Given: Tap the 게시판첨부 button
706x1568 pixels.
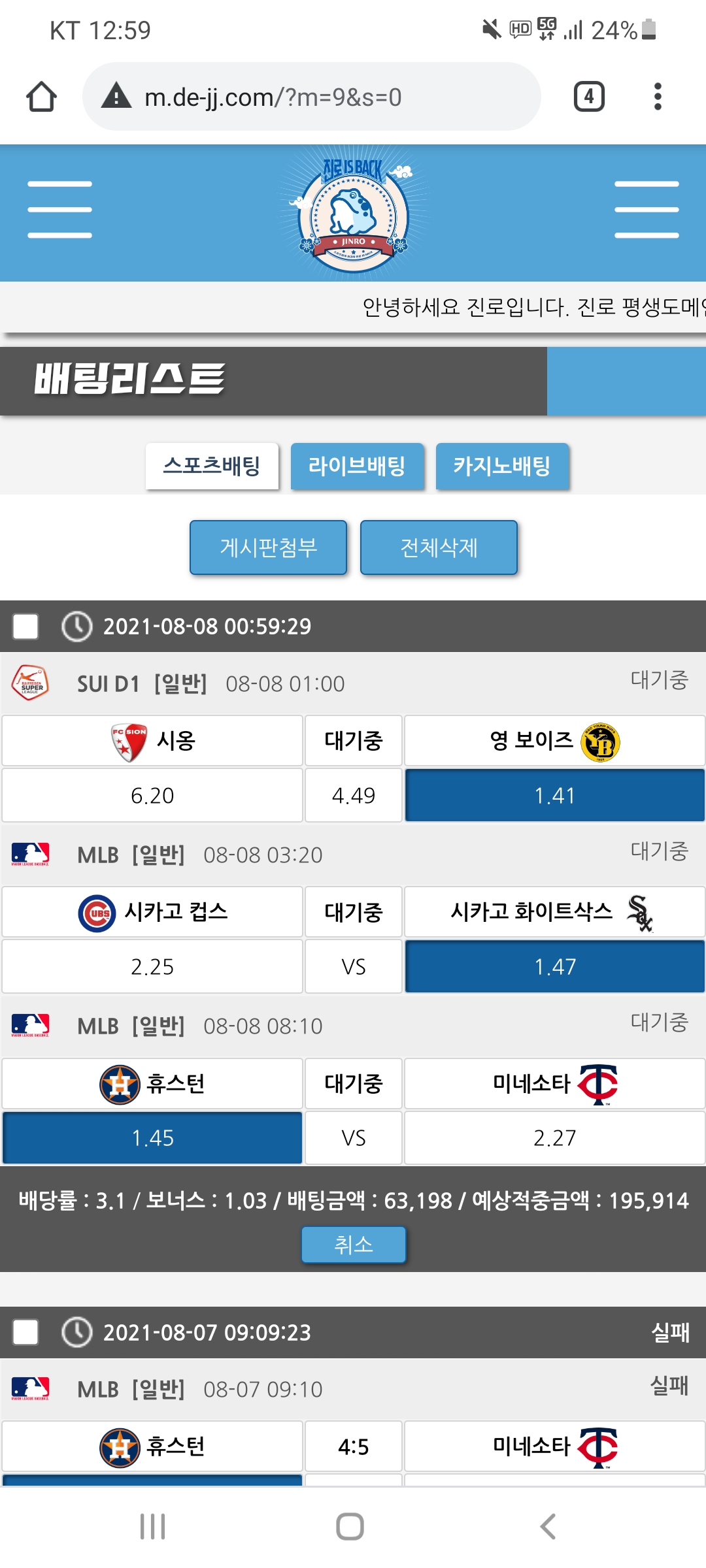Looking at the screenshot, I should tap(268, 547).
